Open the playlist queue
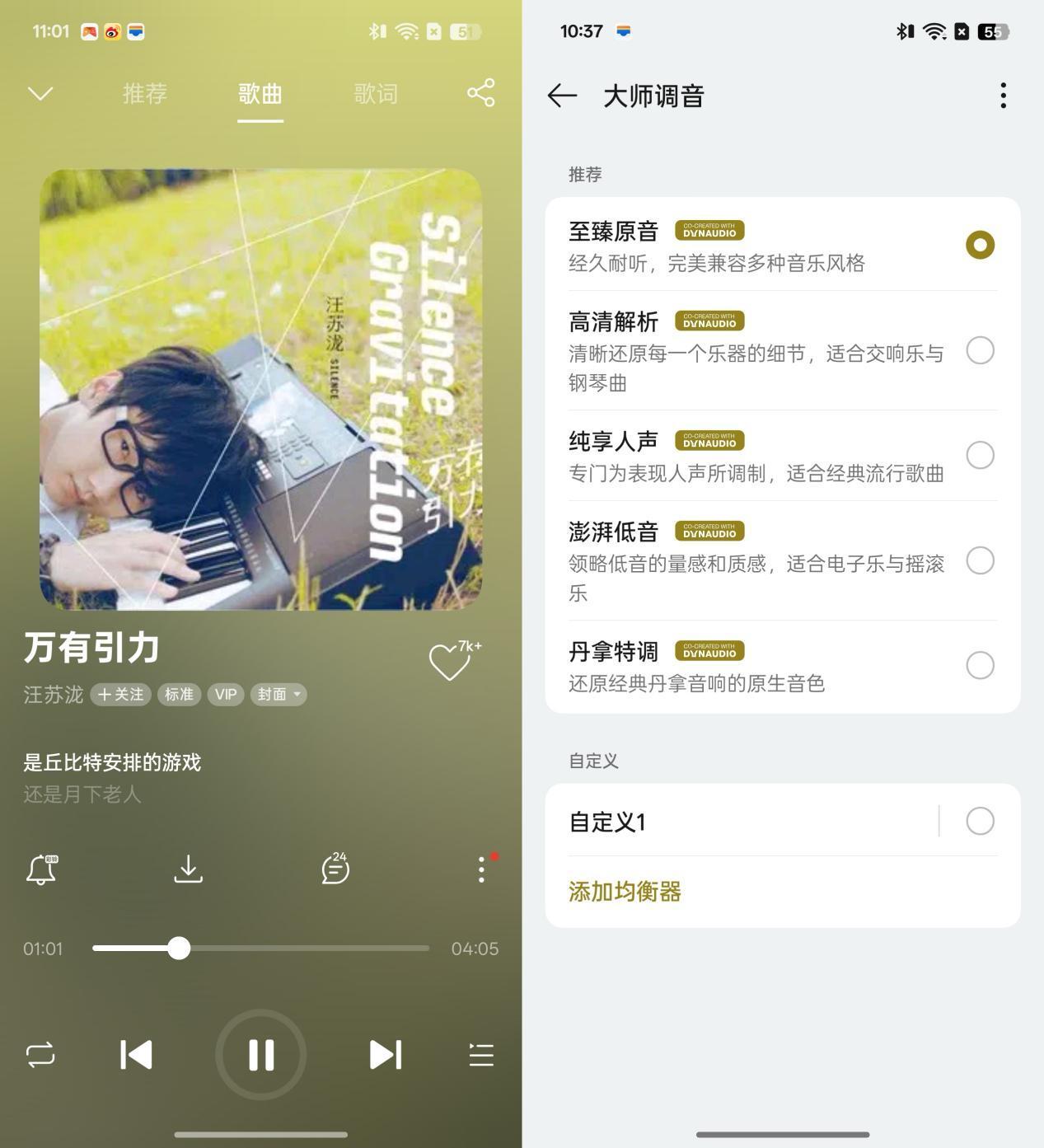The width and height of the screenshot is (1044, 1148). coord(481,1055)
